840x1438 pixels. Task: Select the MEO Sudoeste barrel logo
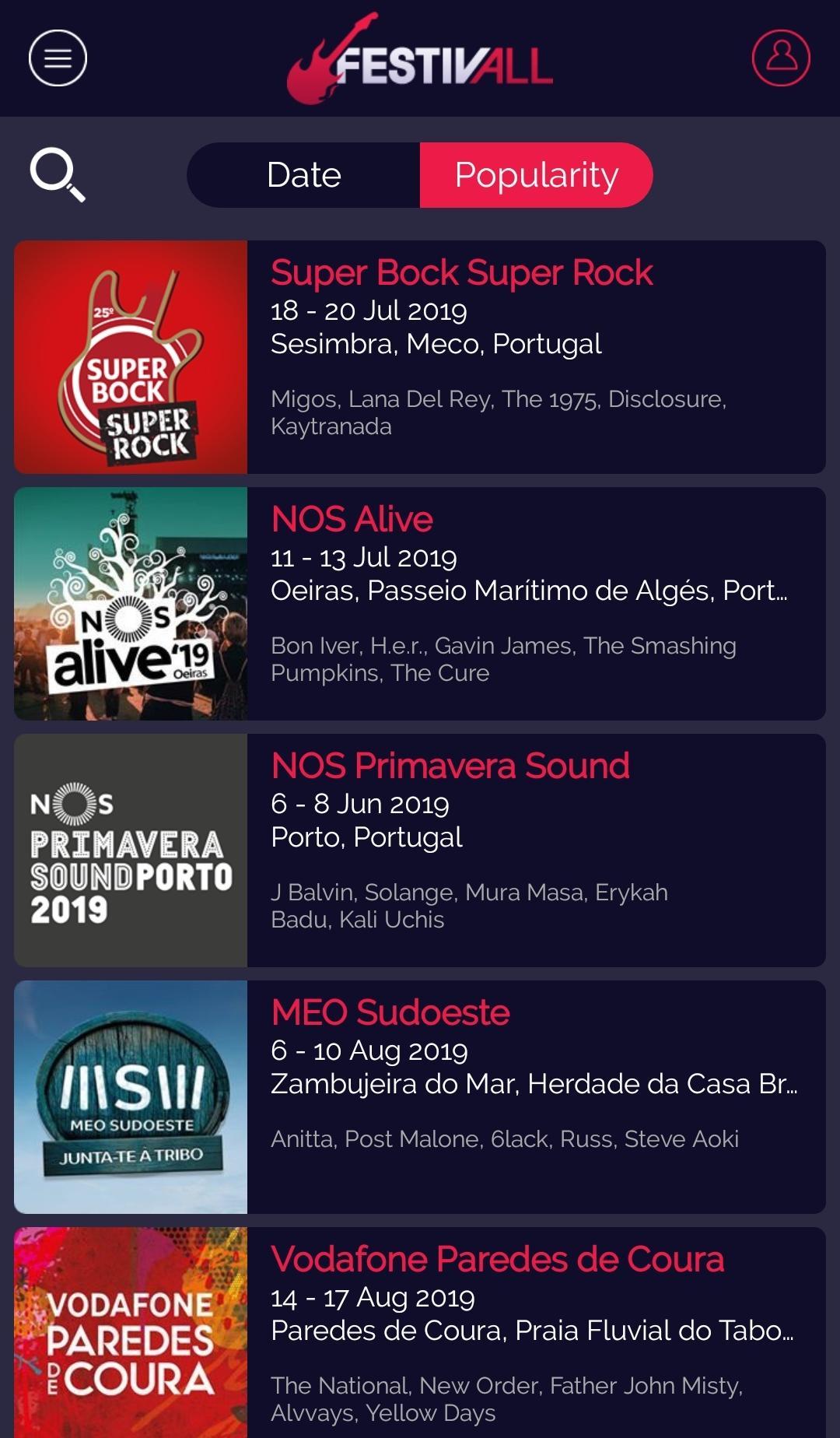pos(131,1097)
